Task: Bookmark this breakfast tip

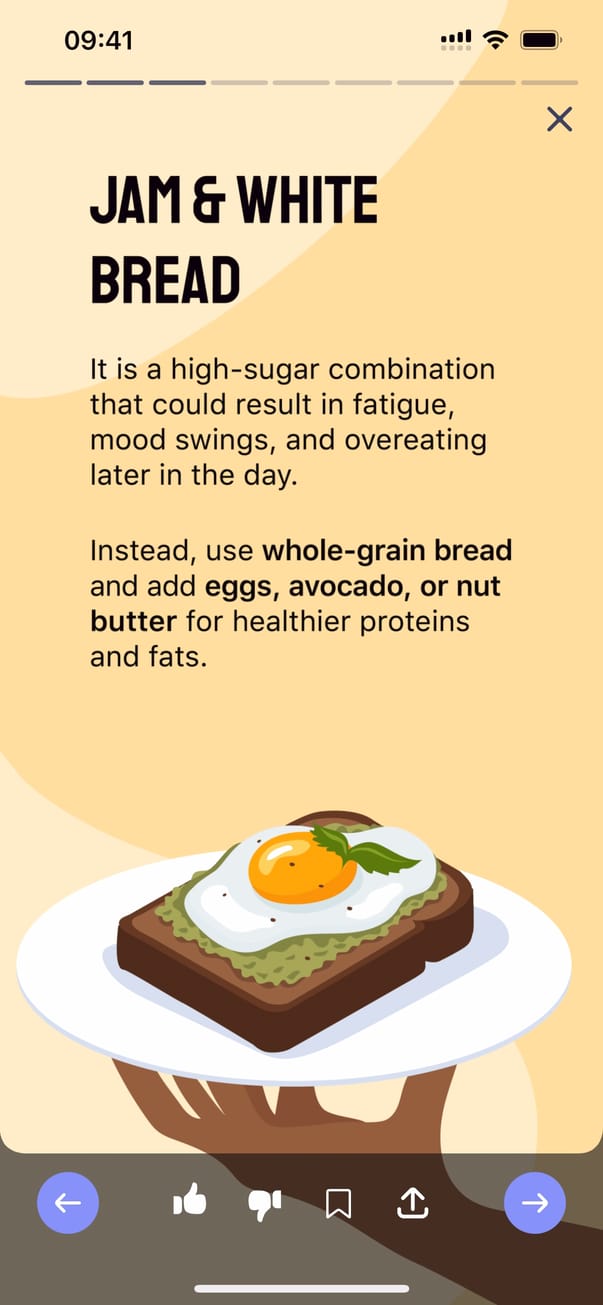Action: tap(339, 1203)
